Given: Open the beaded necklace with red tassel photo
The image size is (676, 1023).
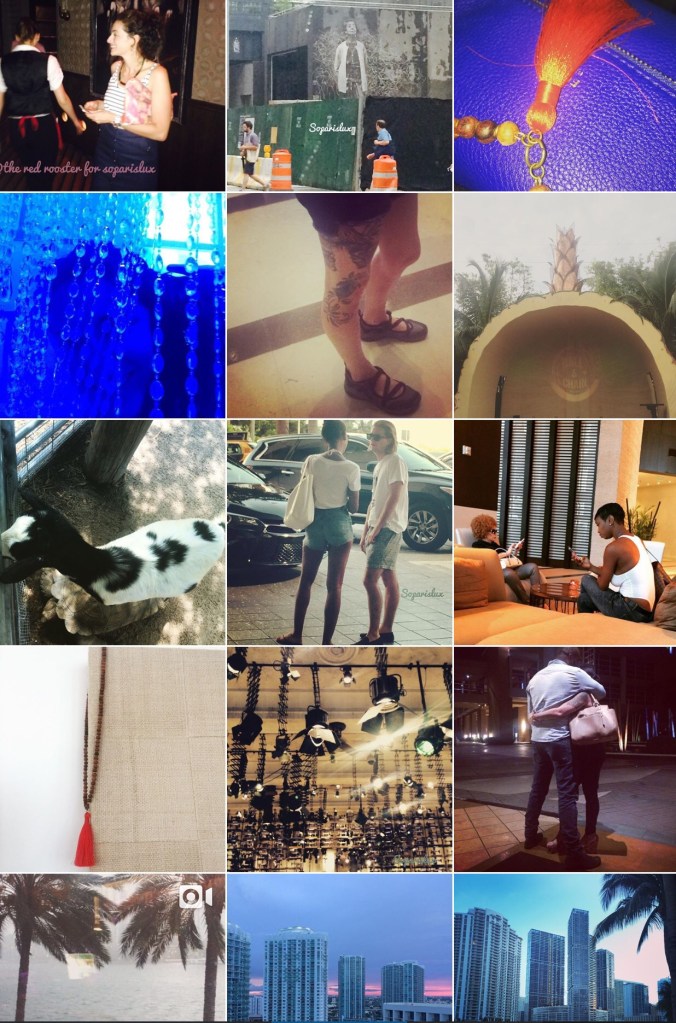Looking at the screenshot, I should [112, 759].
